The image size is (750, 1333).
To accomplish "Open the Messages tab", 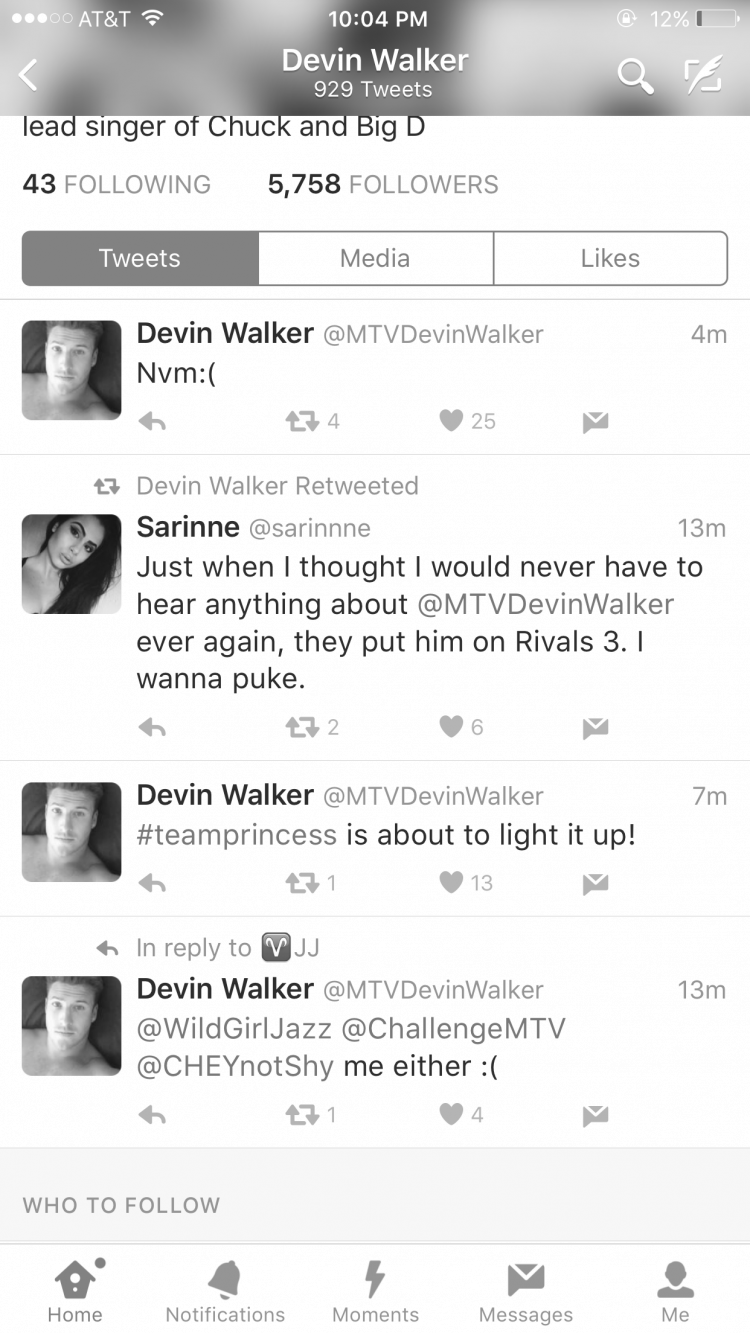I will coord(525,1290).
